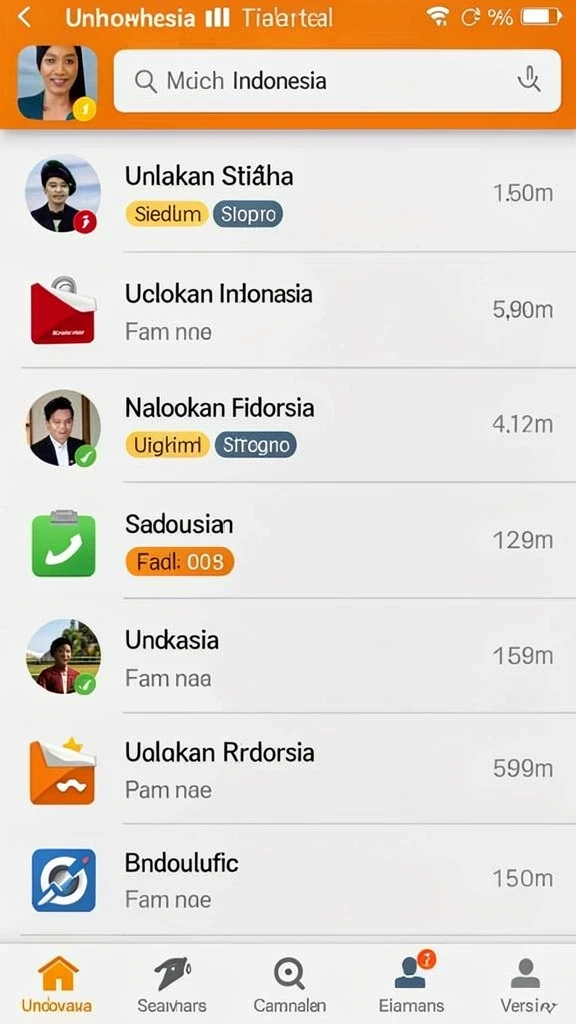The image size is (576, 1024).
Task: Select the Siedum chip
Action: (167, 214)
